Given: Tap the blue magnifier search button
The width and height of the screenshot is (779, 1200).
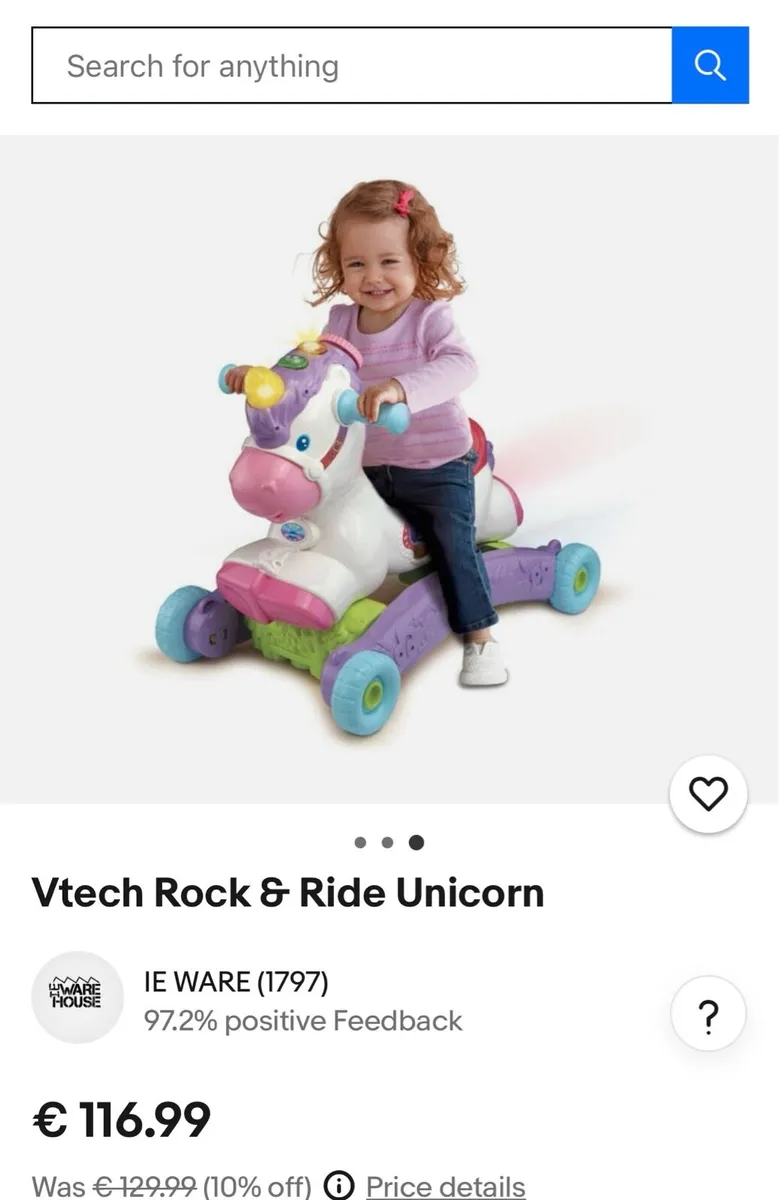Looking at the screenshot, I should point(710,66).
